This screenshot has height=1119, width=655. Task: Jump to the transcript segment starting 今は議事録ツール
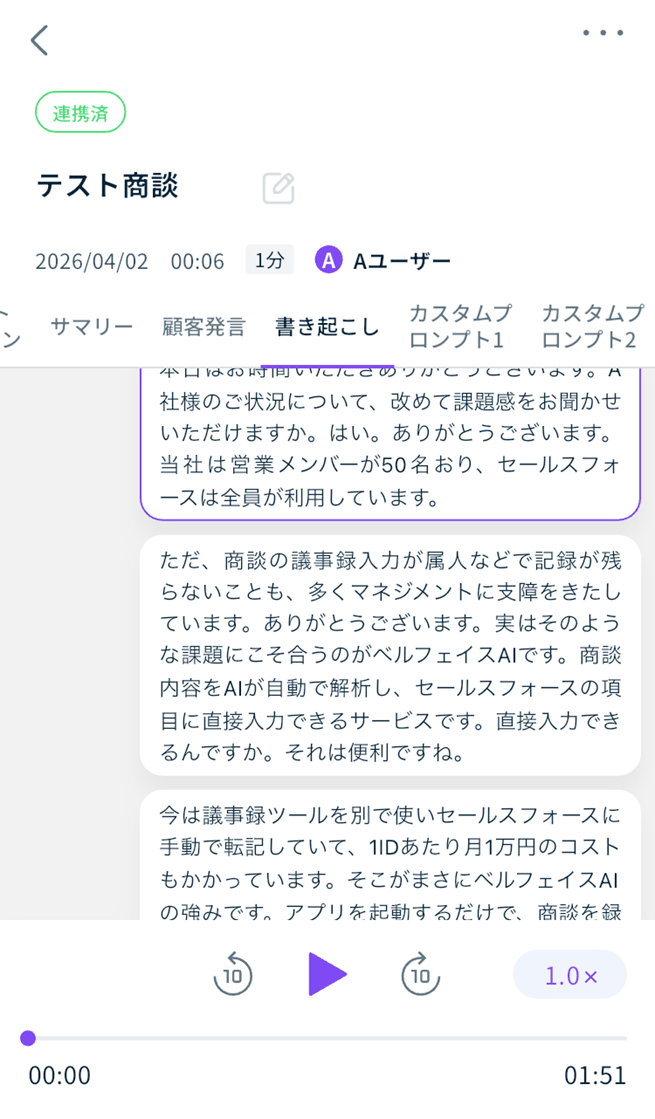[390, 855]
